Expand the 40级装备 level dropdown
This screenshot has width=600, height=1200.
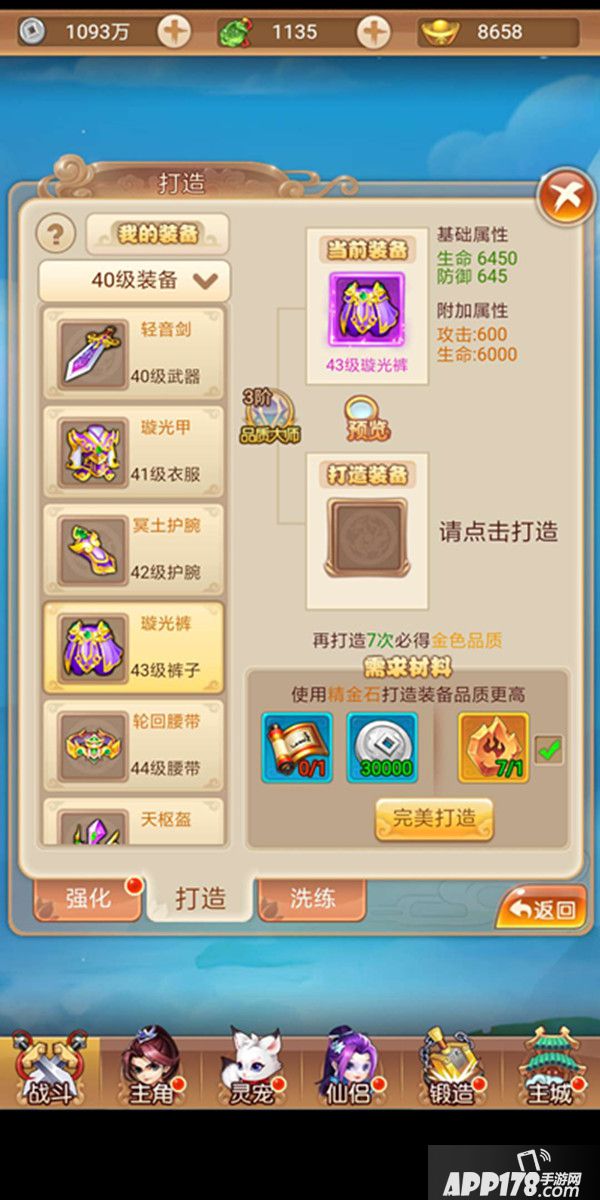click(134, 281)
